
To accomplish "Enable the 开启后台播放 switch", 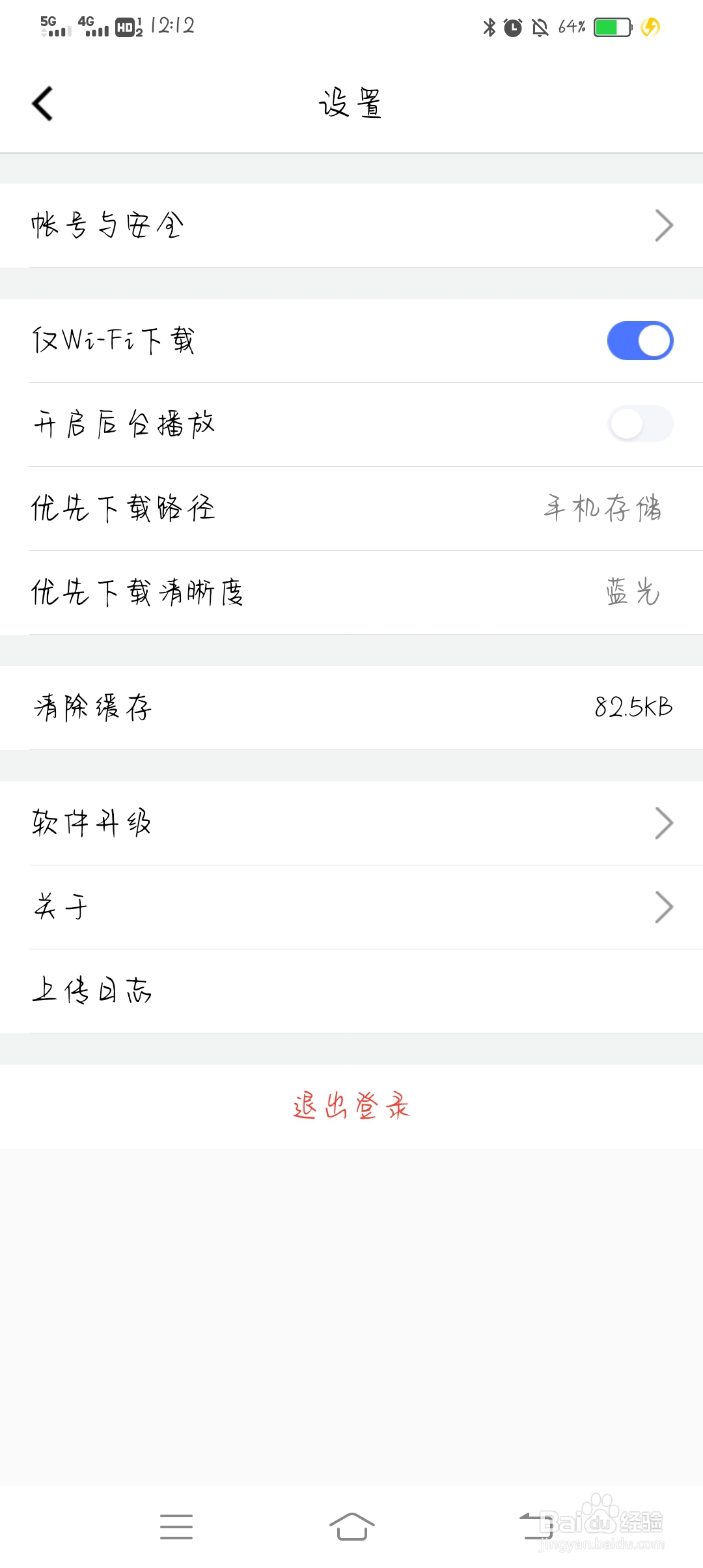I will 640,424.
